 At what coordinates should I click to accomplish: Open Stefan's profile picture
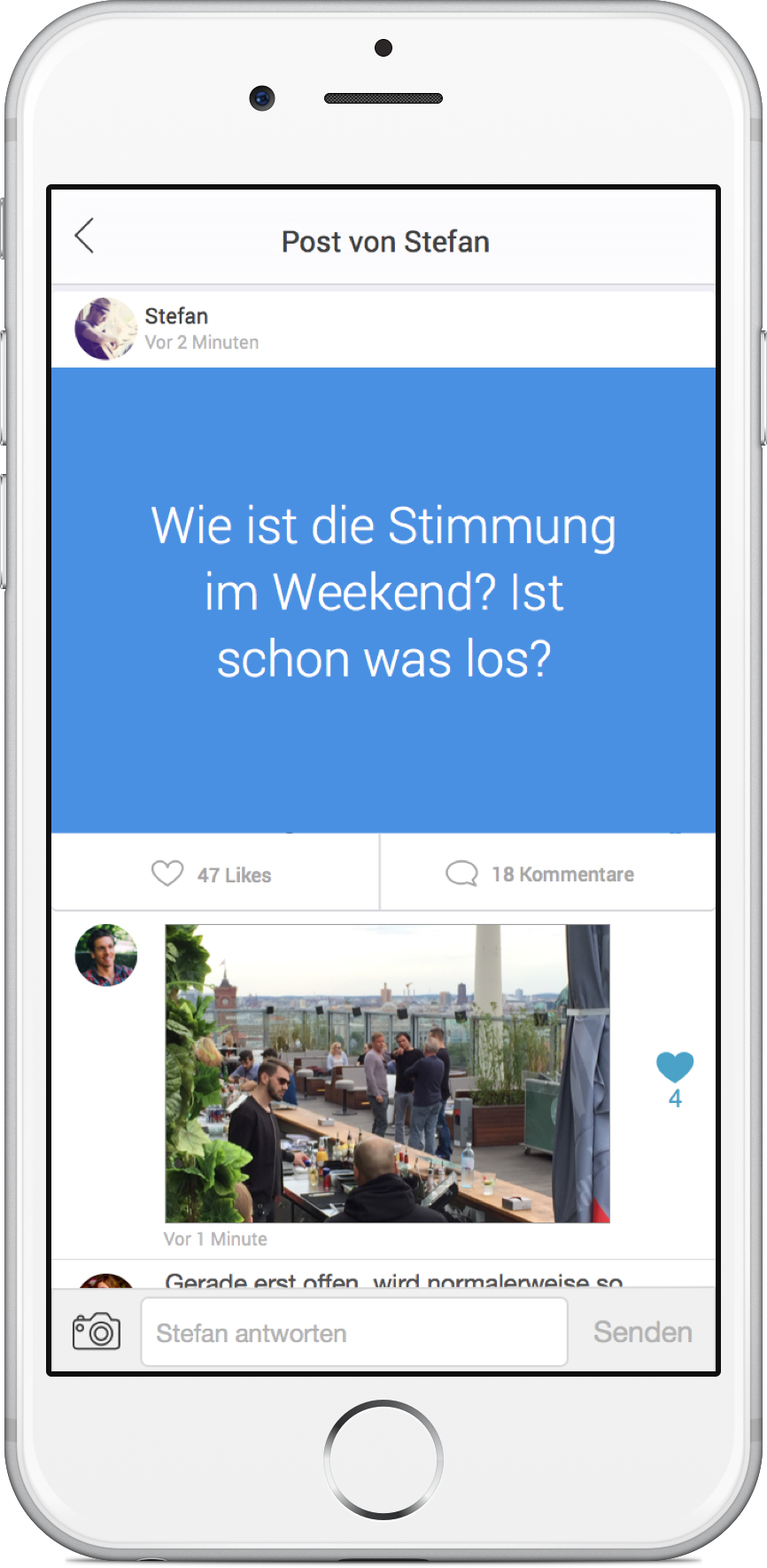(105, 329)
